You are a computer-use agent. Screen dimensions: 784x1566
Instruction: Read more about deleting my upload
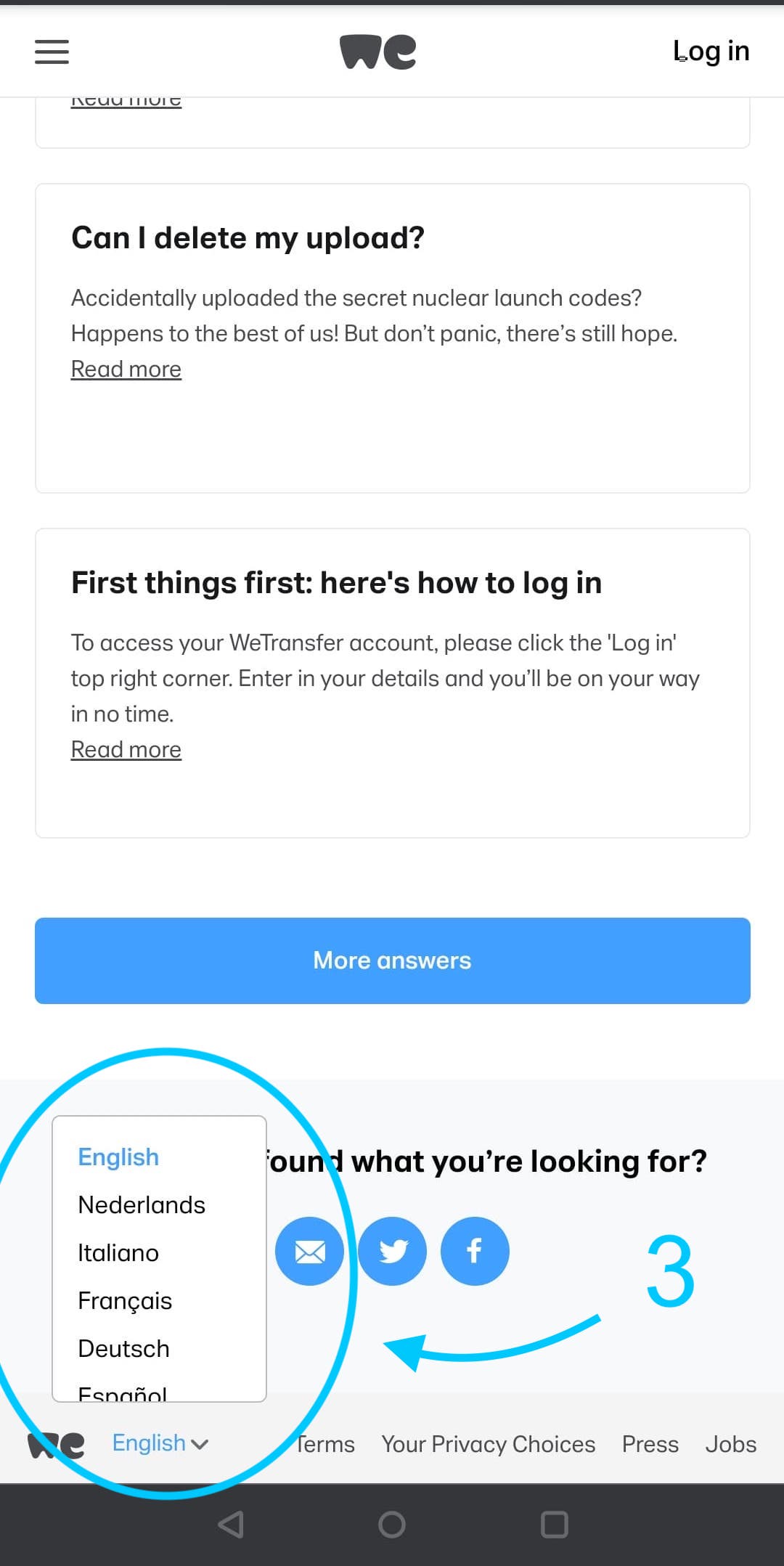click(126, 369)
